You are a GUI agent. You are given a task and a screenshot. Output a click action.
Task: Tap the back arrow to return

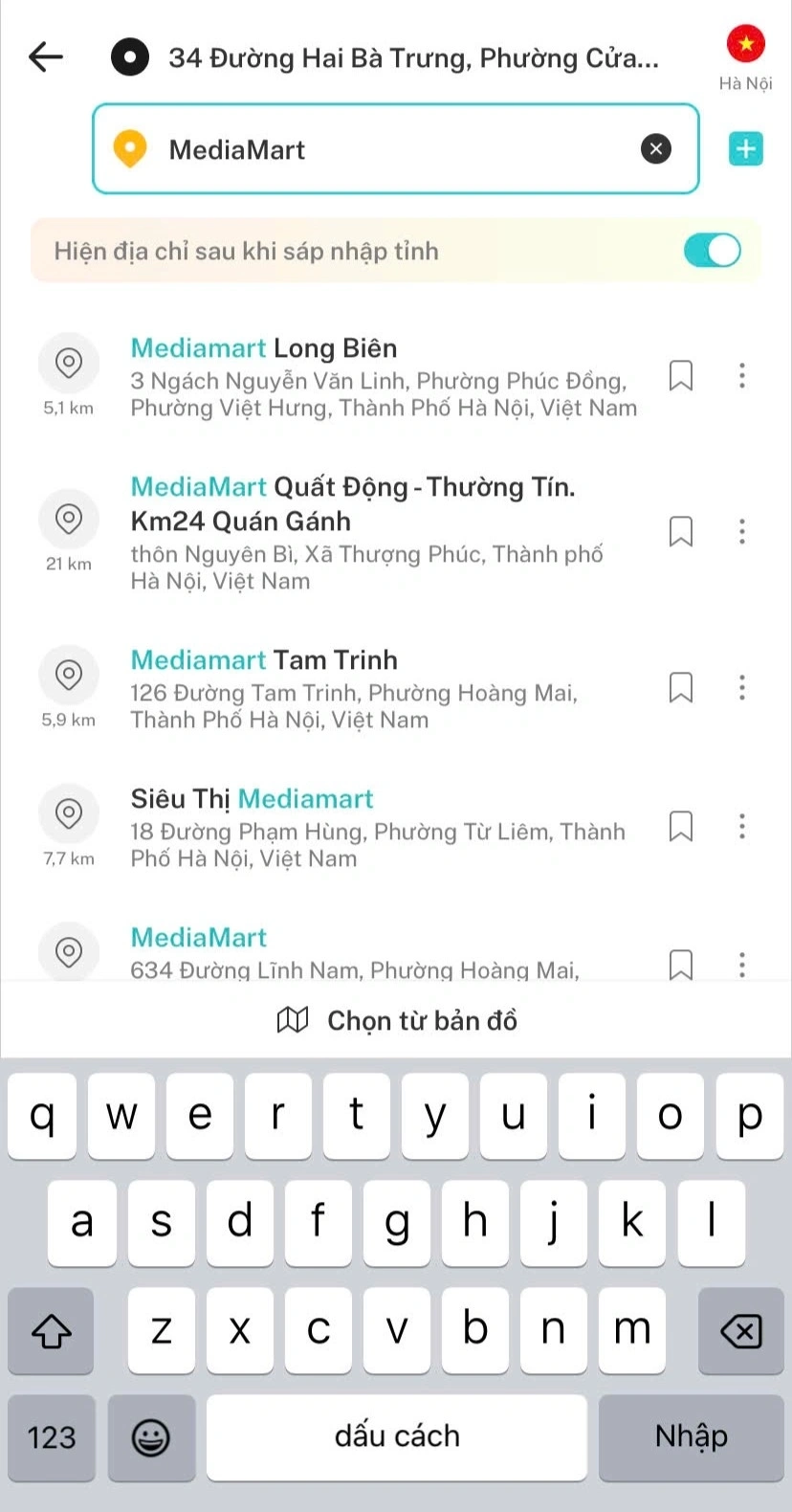(x=44, y=57)
